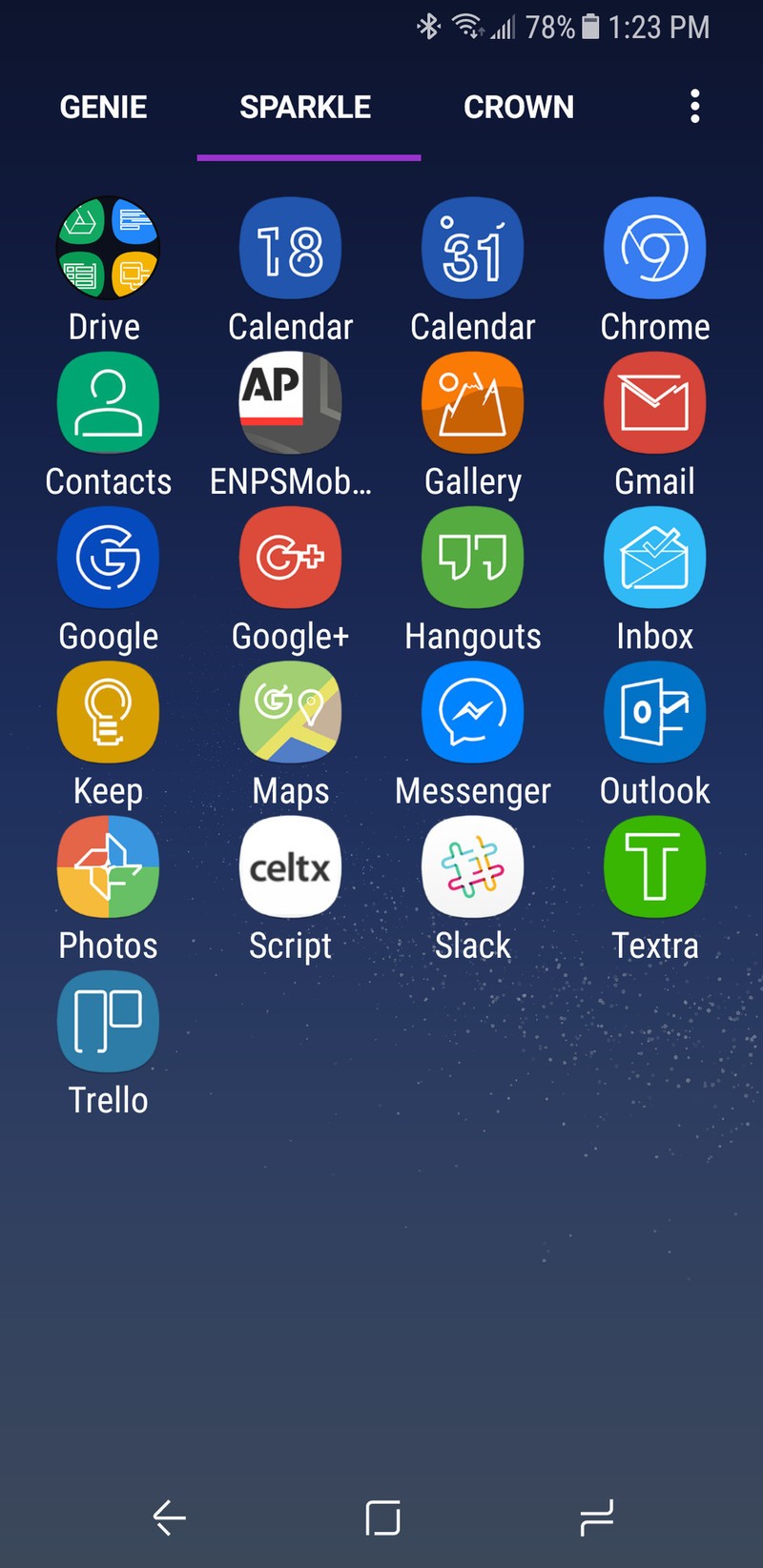763x1568 pixels.
Task: Launch Google Drive
Action: tap(108, 248)
